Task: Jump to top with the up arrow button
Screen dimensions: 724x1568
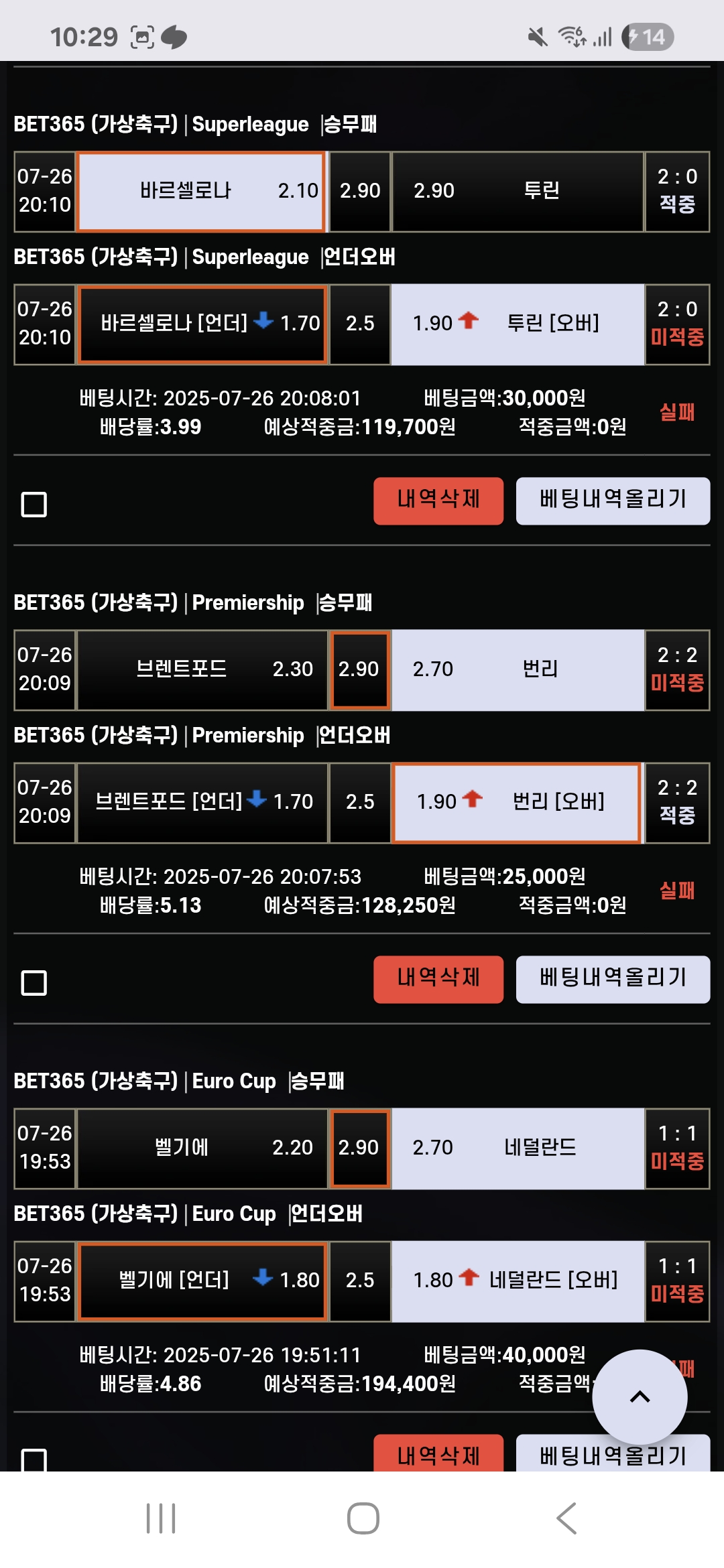Action: pyautogui.click(x=640, y=1396)
